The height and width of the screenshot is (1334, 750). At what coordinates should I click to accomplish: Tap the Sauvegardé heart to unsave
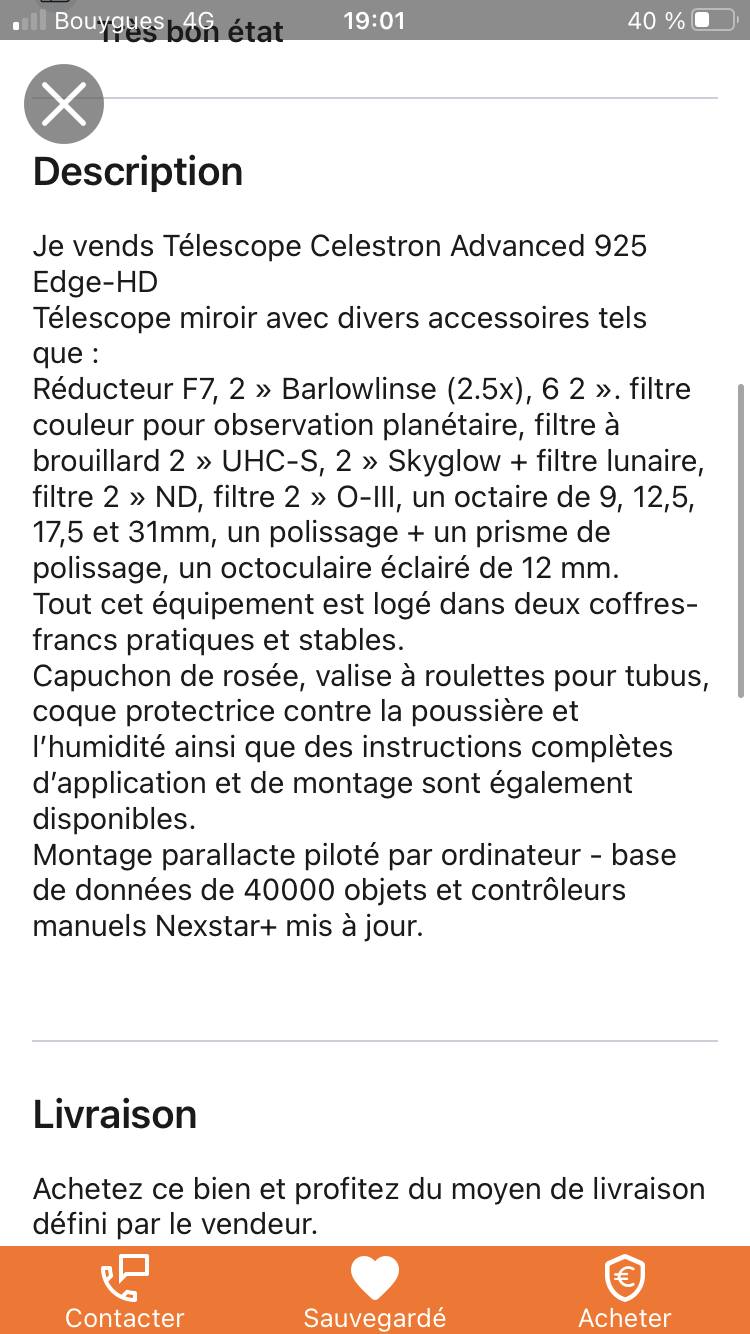click(375, 1292)
